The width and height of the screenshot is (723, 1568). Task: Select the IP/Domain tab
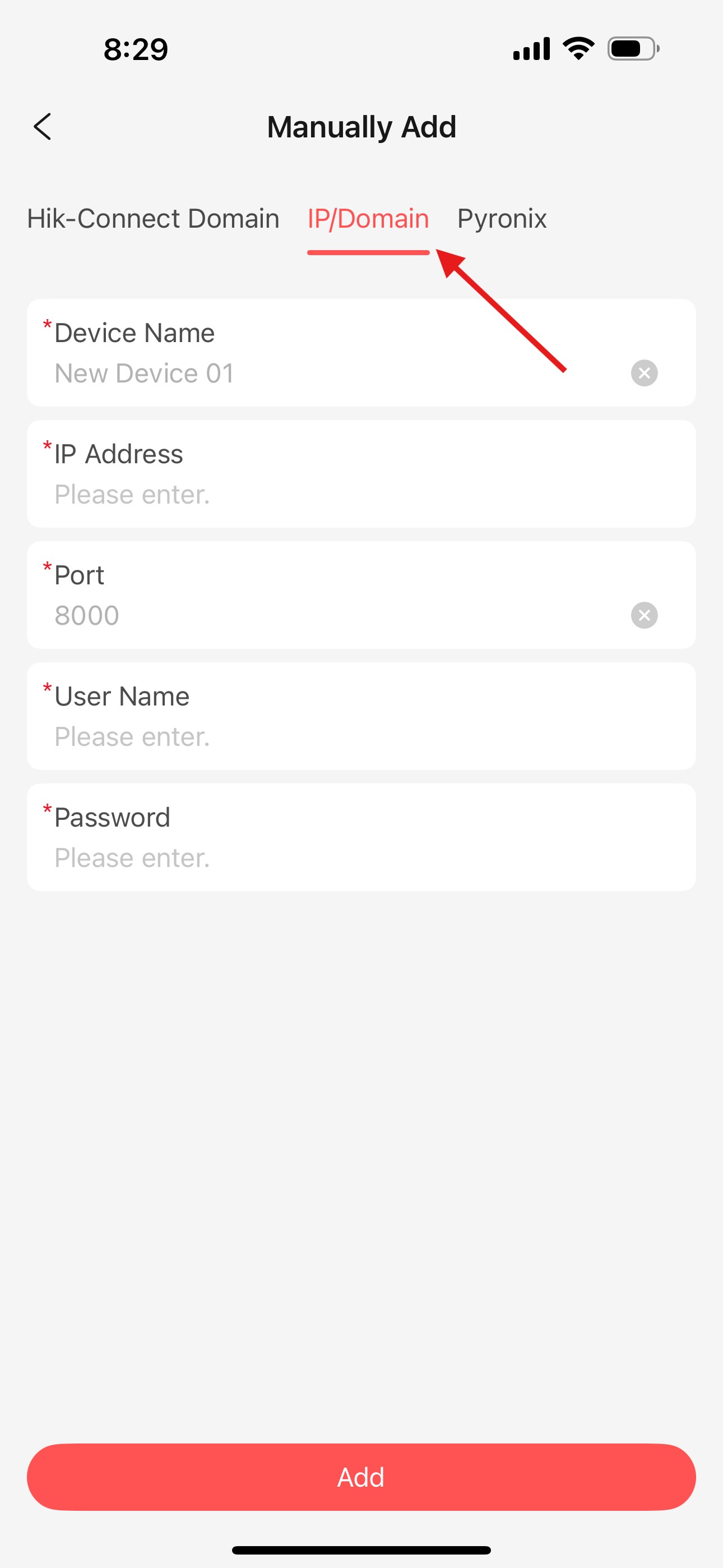coord(368,219)
